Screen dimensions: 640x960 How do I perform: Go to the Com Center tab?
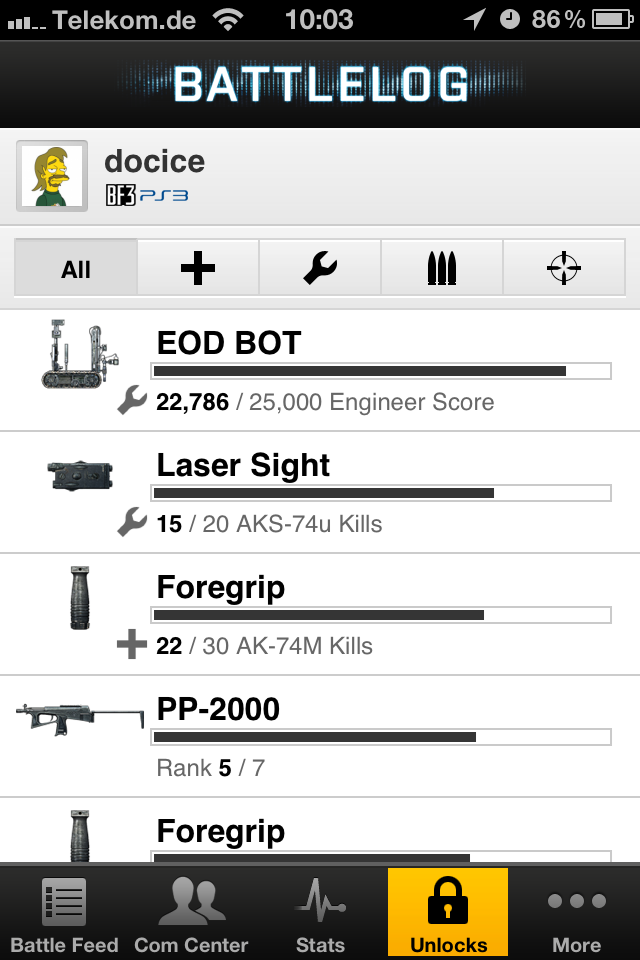coord(191,914)
